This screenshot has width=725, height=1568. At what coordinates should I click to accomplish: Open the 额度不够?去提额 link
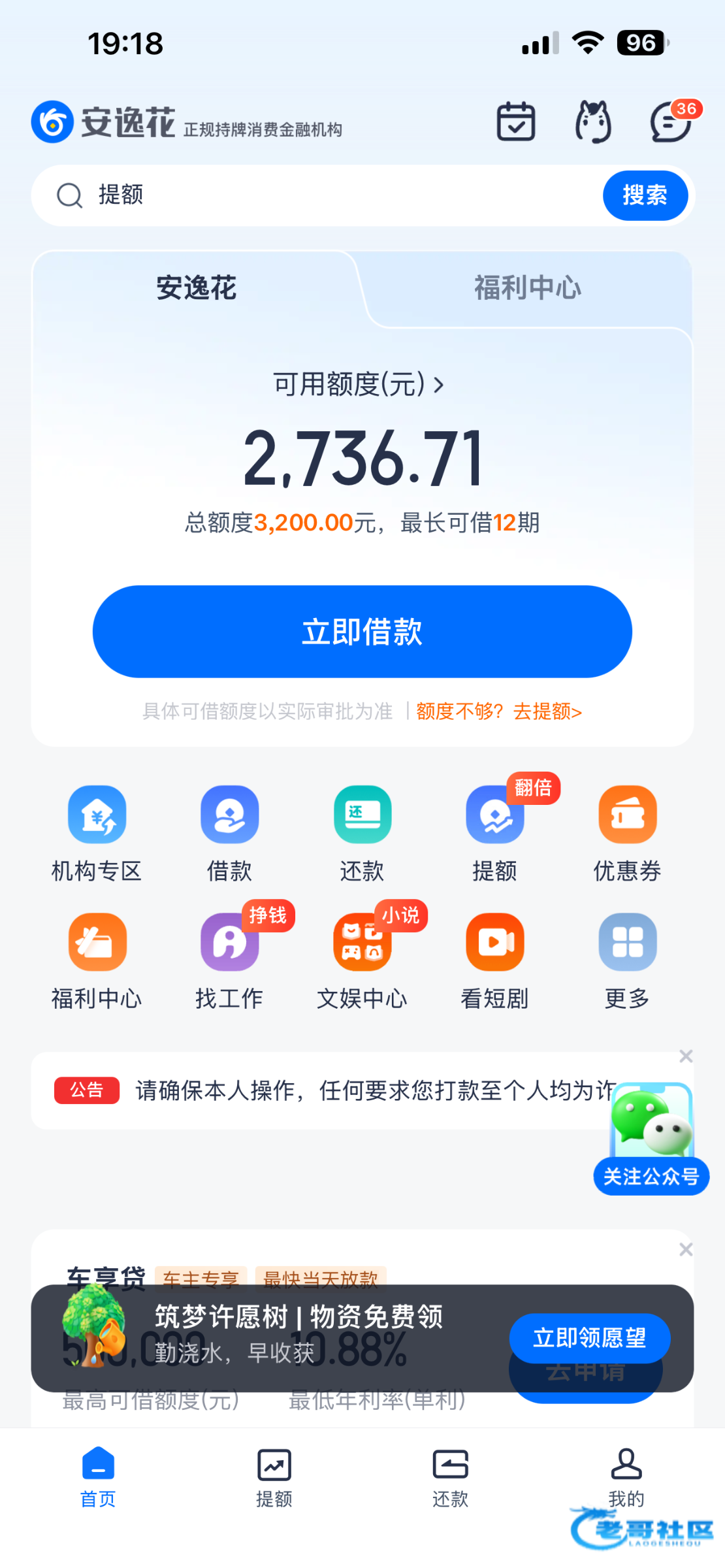(x=499, y=711)
